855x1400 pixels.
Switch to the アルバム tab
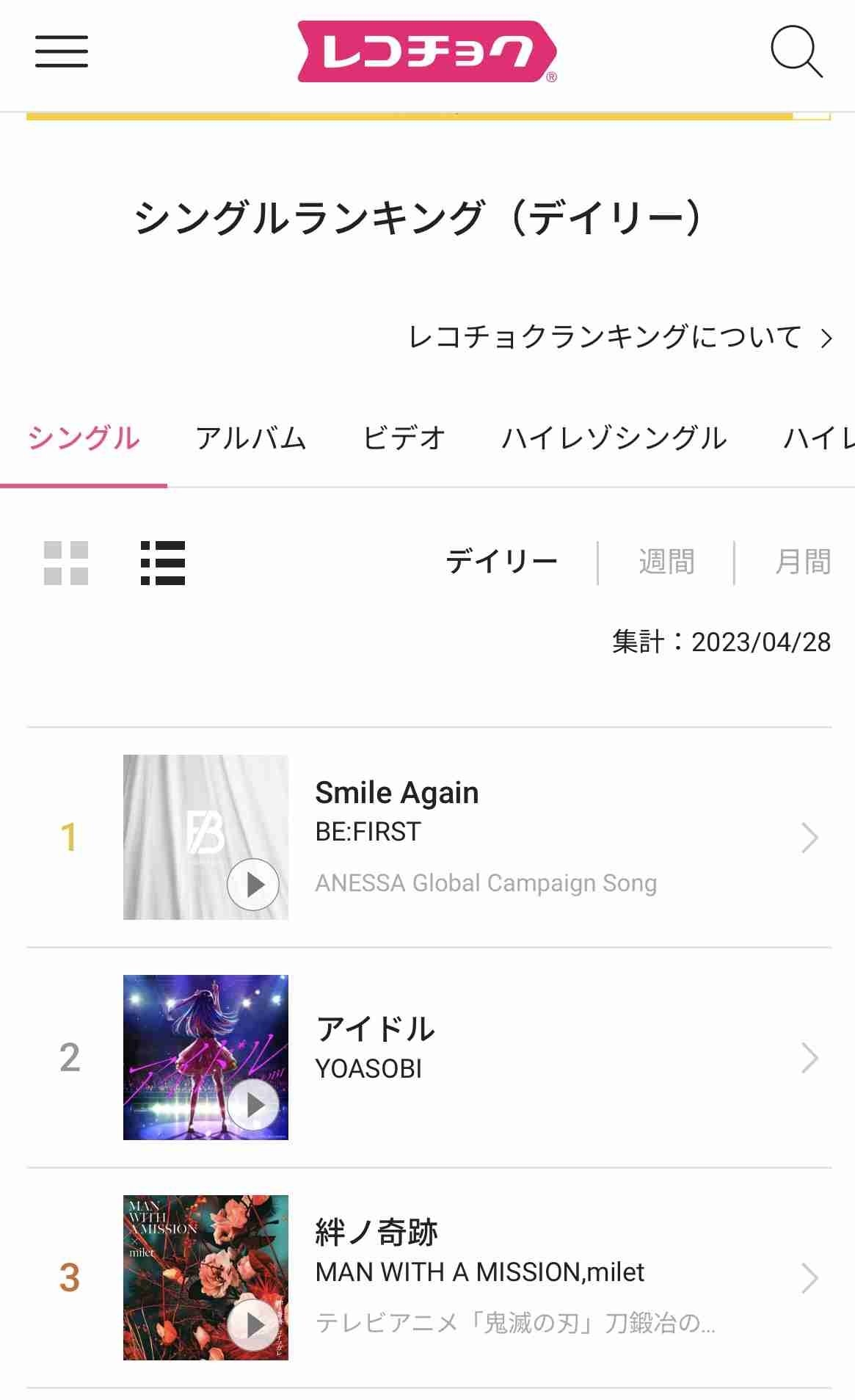[x=250, y=438]
